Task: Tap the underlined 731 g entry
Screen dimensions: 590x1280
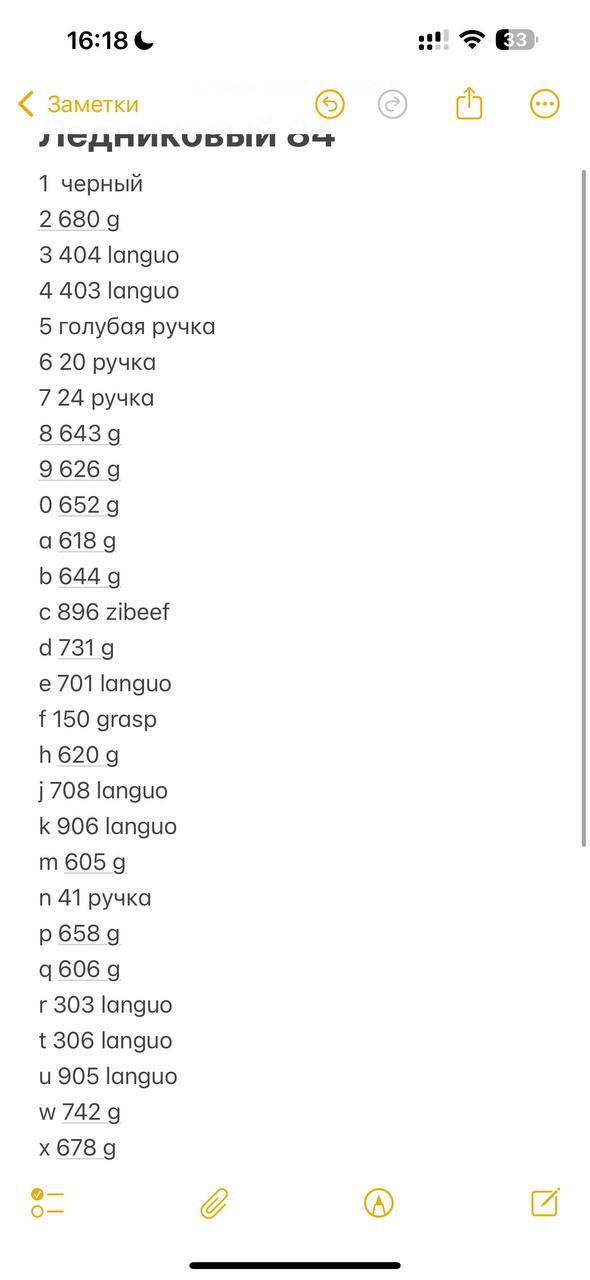Action: pyautogui.click(x=86, y=648)
